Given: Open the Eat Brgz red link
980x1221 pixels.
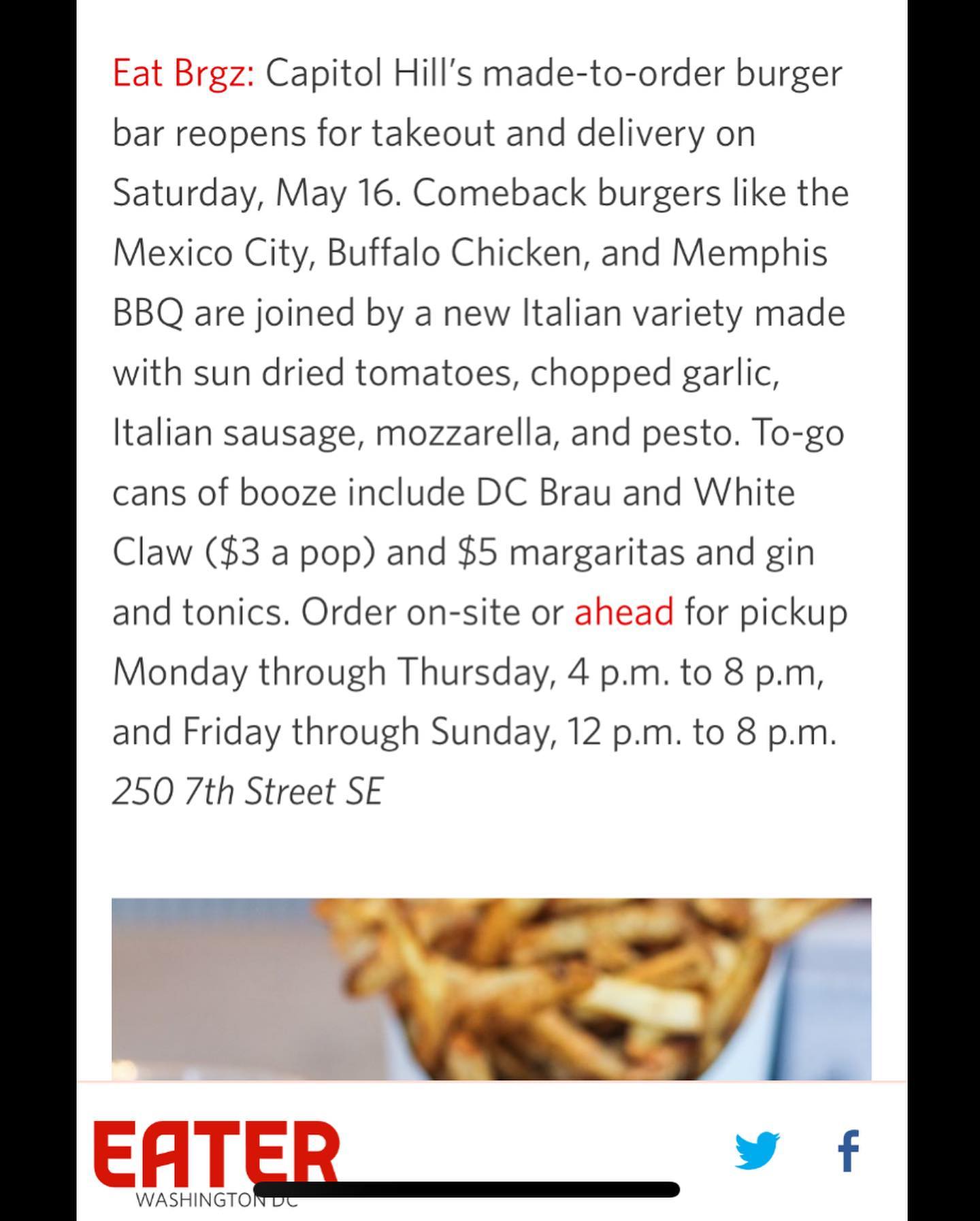Looking at the screenshot, I should click(183, 74).
